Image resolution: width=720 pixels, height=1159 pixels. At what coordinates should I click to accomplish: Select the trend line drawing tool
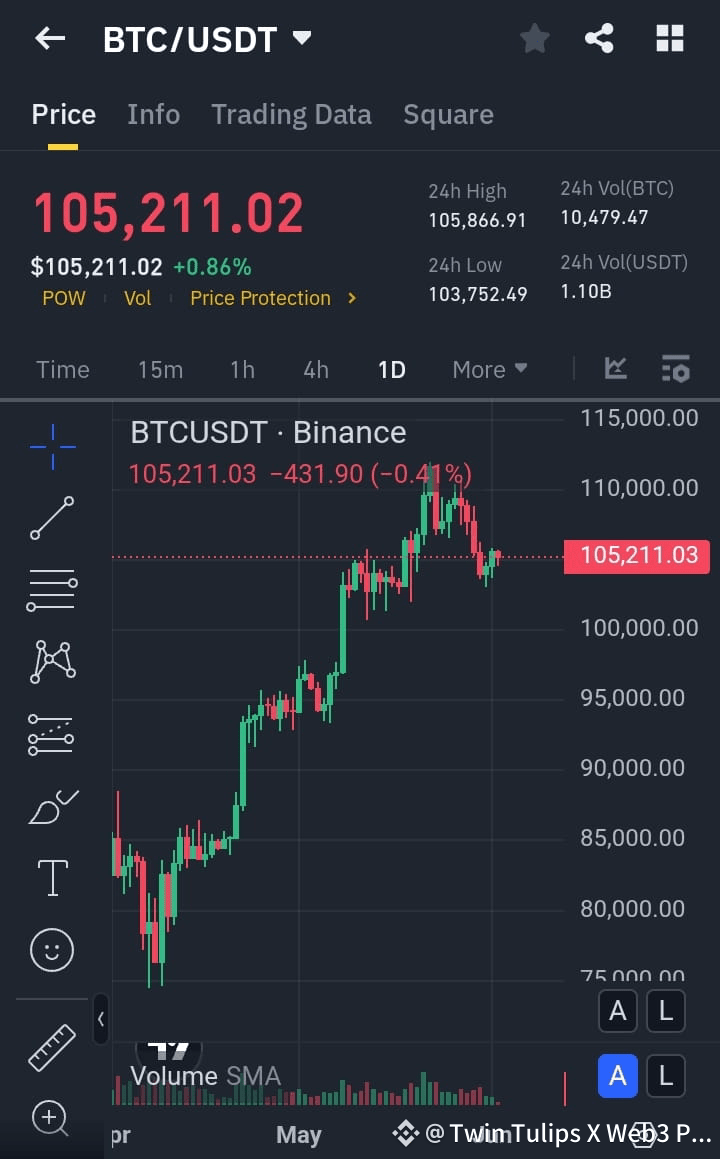51,518
